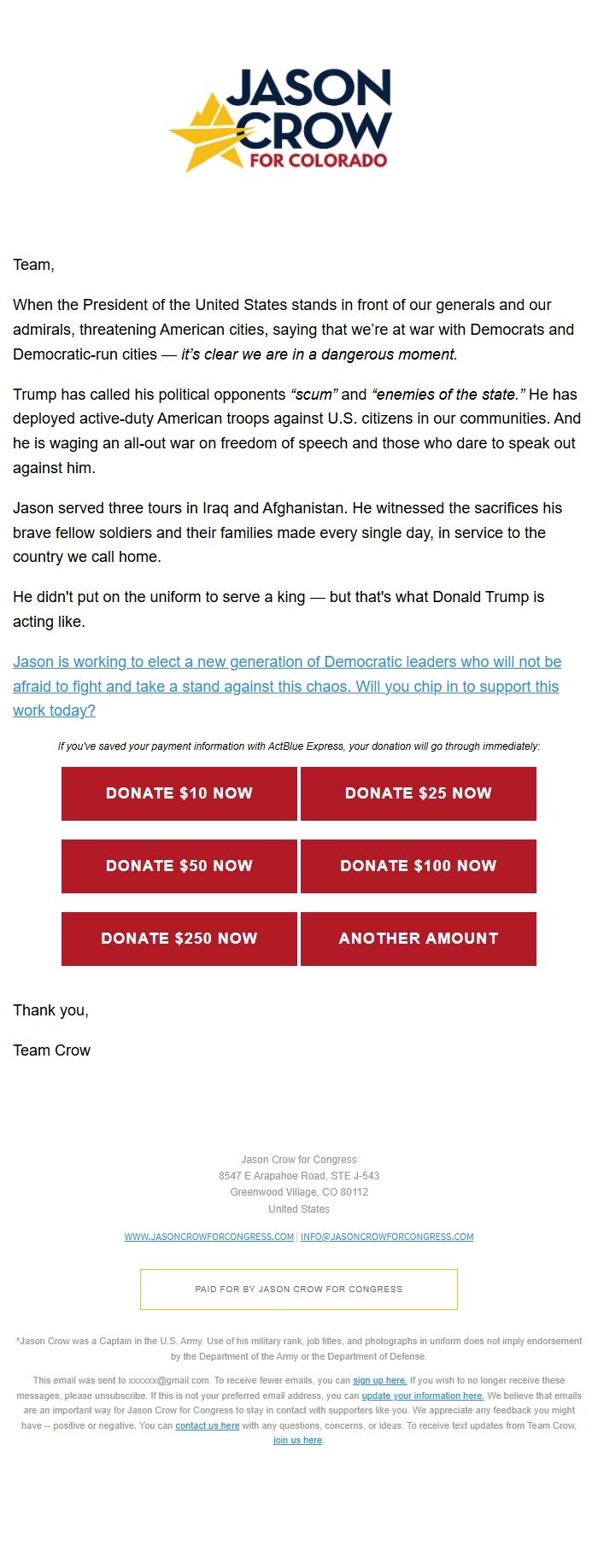Donate $10 now
Image resolution: width=598 pixels, height=1568 pixels.
(x=179, y=793)
